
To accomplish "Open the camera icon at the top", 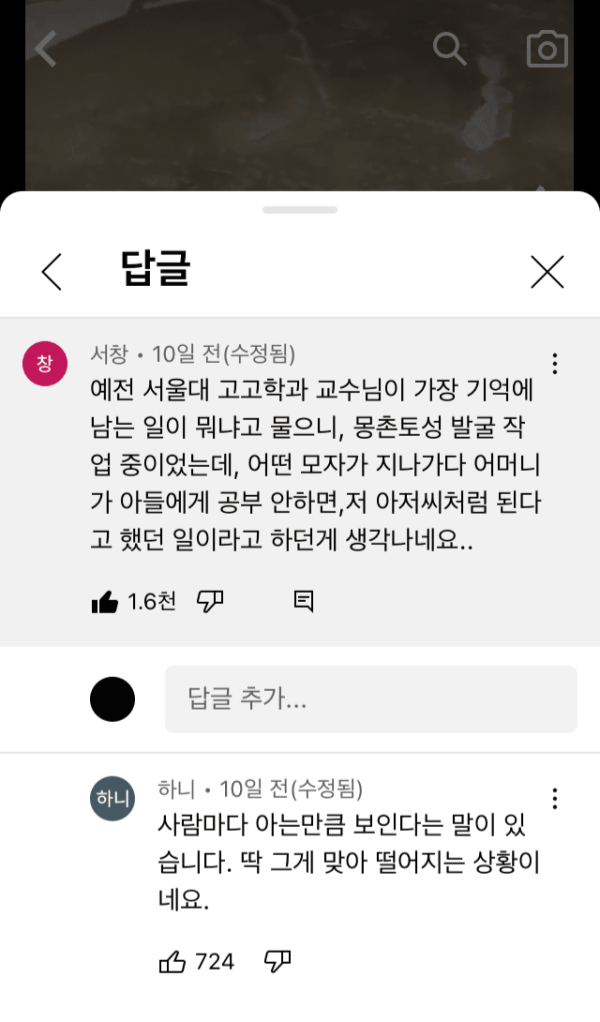I will point(547,49).
